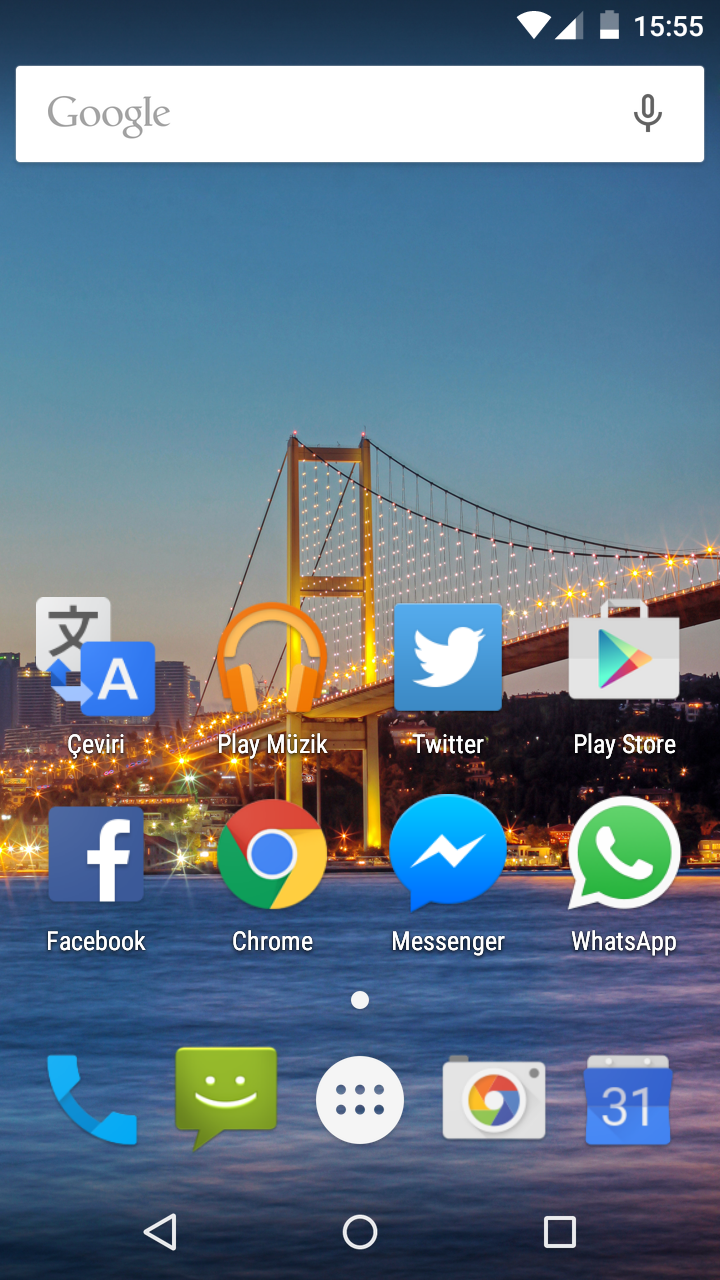
Task: Open Chrome browser
Action: pyautogui.click(x=272, y=856)
